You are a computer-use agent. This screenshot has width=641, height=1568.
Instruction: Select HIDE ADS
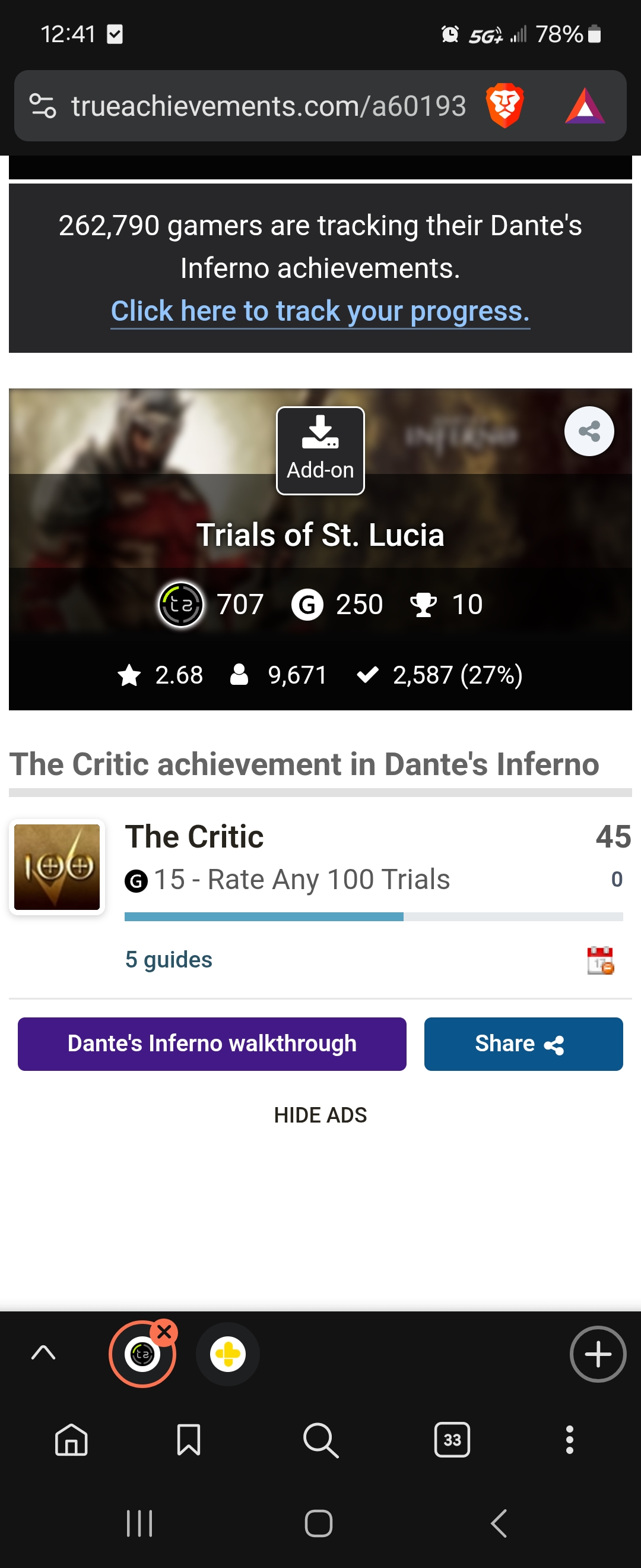pos(320,1114)
